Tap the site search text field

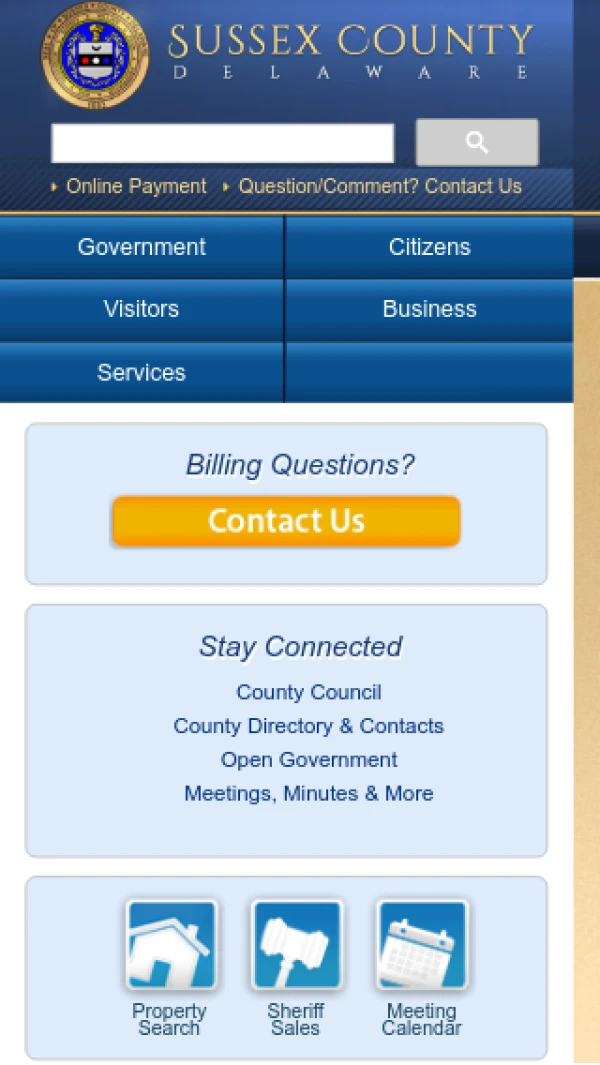(x=222, y=143)
